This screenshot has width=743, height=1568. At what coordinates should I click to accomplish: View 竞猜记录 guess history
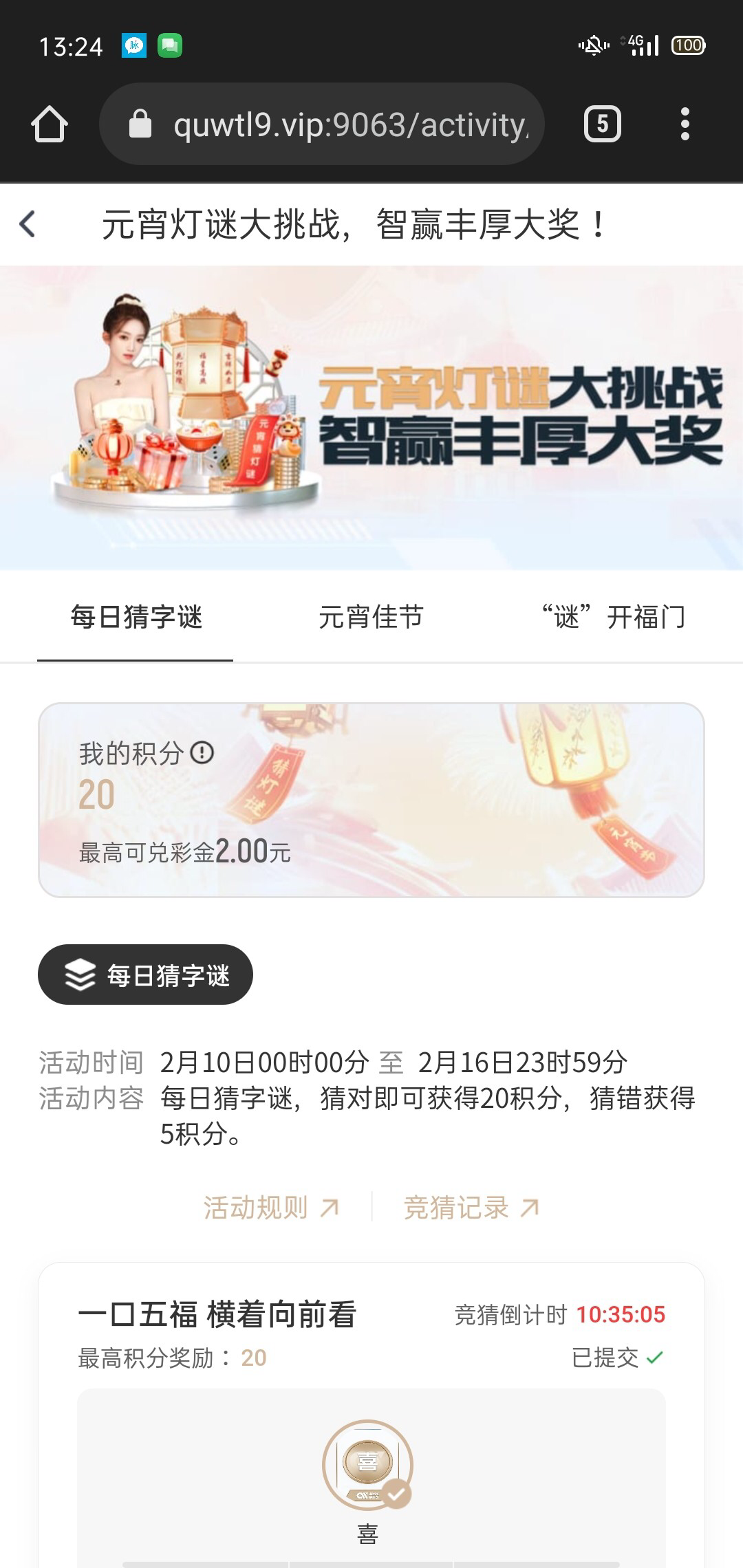coord(471,1208)
